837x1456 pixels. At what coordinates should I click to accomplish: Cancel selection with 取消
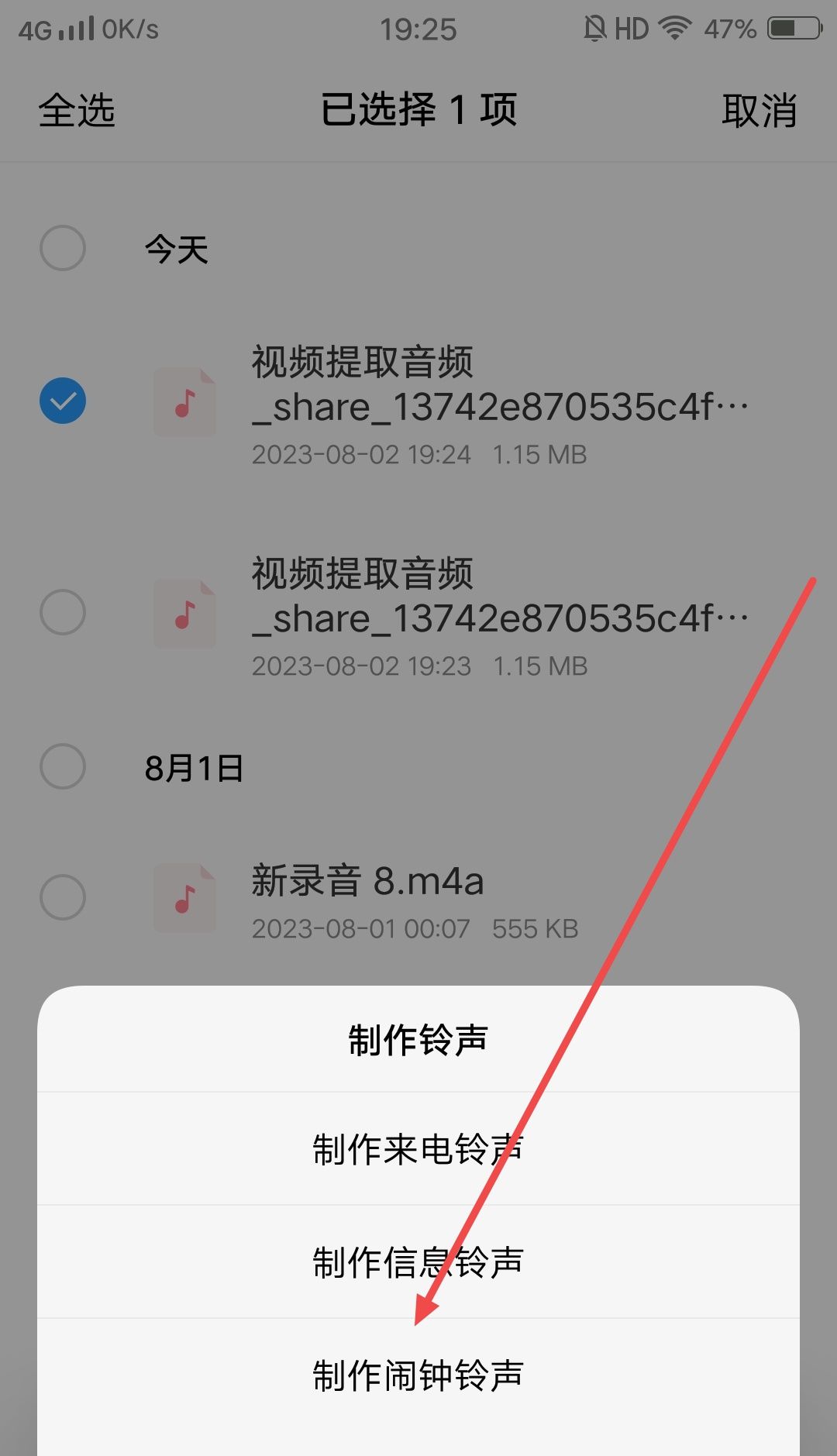pyautogui.click(x=759, y=110)
